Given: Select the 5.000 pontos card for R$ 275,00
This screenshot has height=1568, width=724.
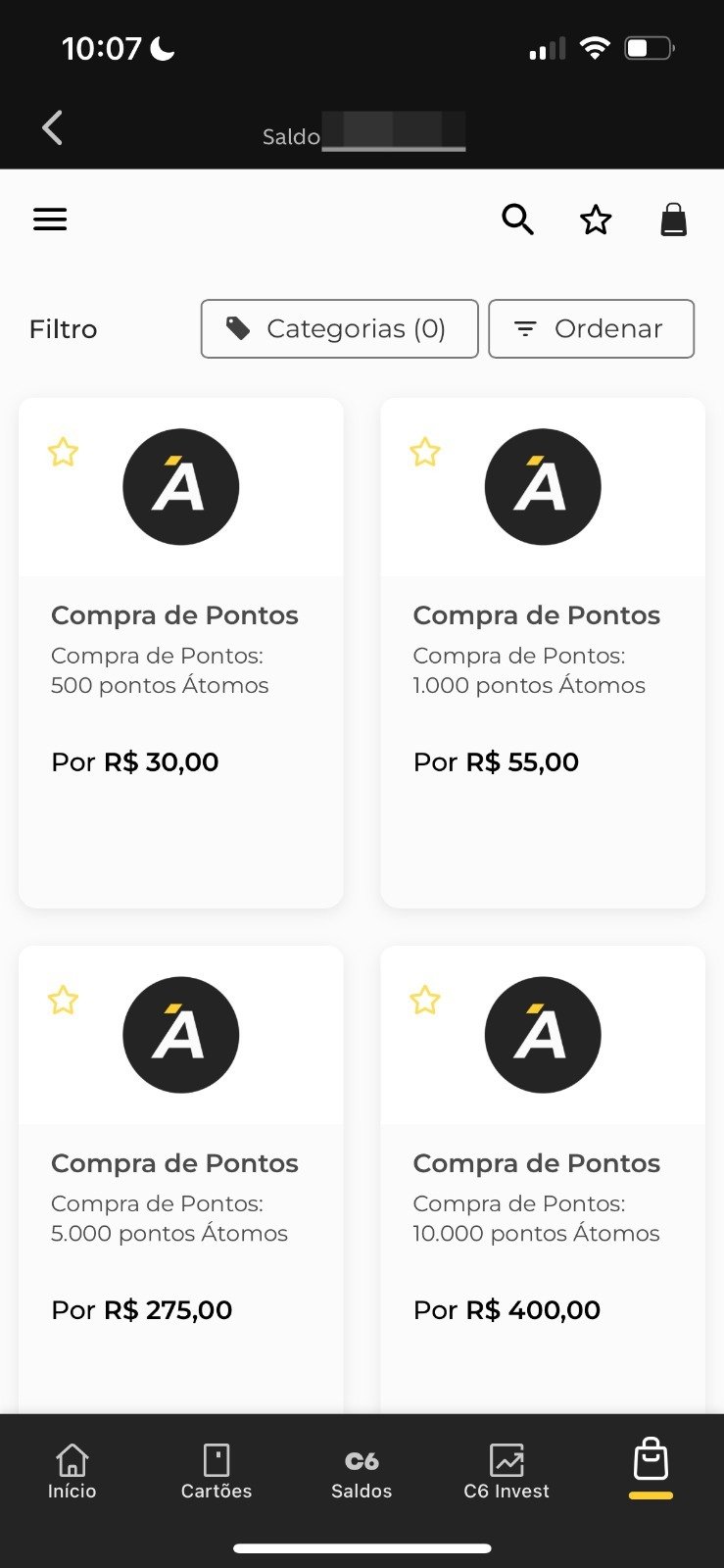Looking at the screenshot, I should (181, 1179).
